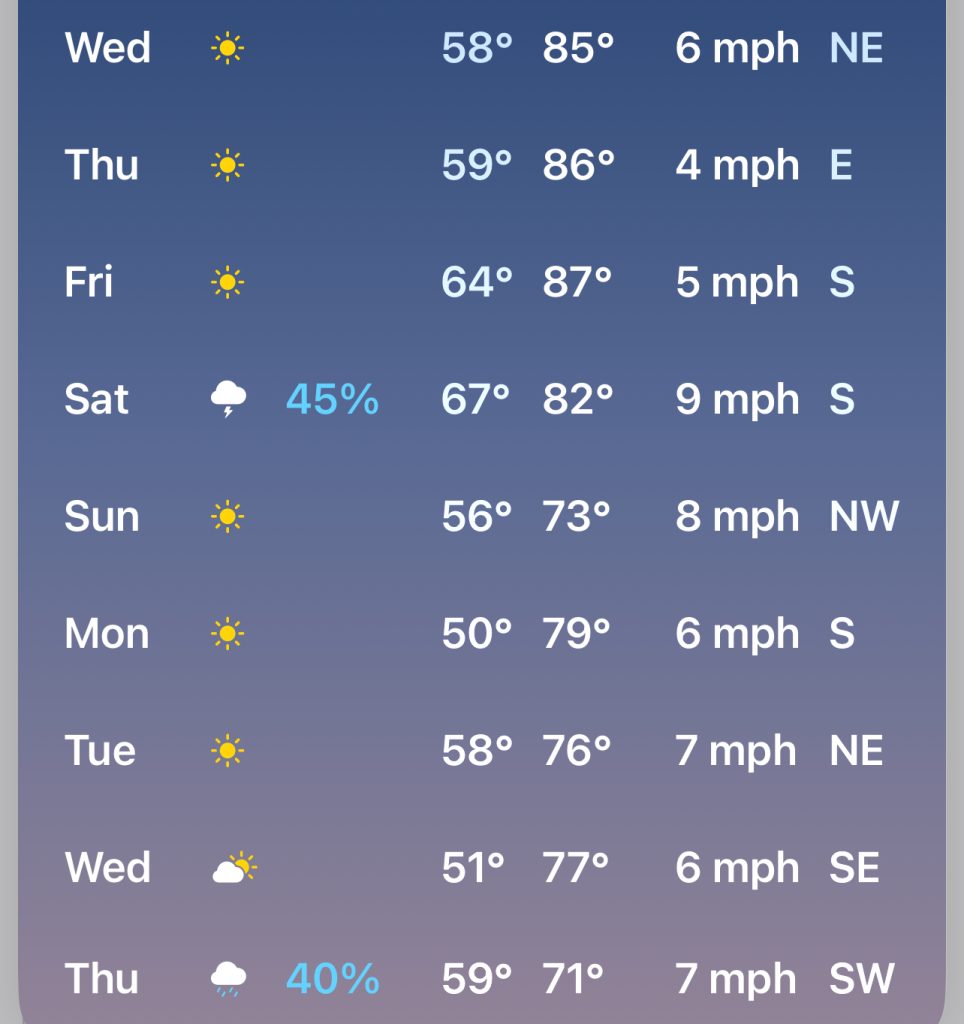
Task: View Friday's forecast details
Action: pyautogui.click(x=480, y=282)
